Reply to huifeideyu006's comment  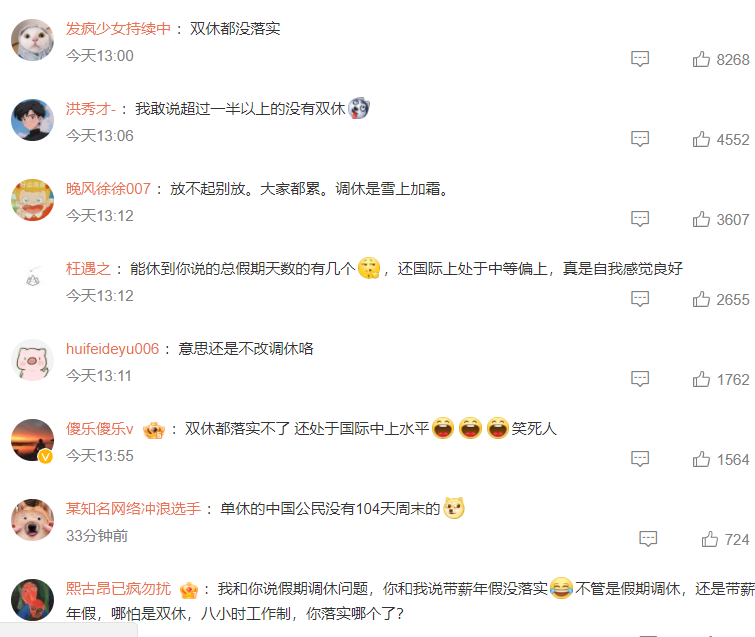point(641,379)
